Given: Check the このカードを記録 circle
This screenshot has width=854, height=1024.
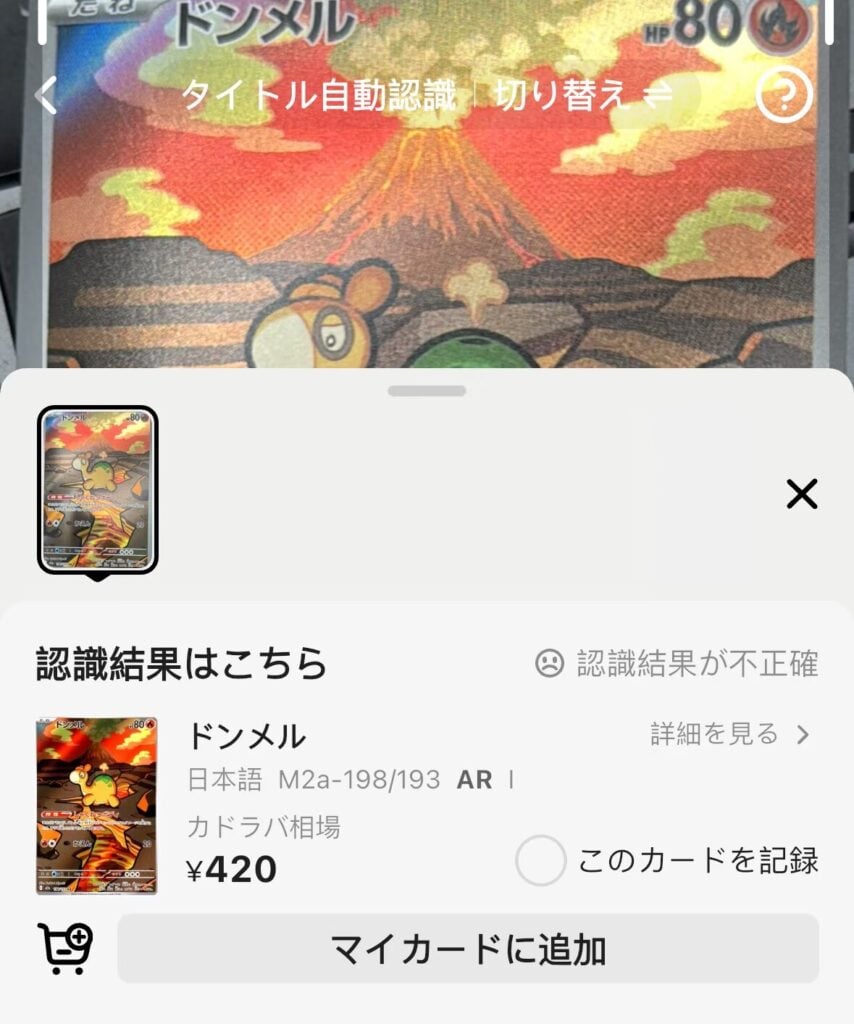Looking at the screenshot, I should 541,861.
